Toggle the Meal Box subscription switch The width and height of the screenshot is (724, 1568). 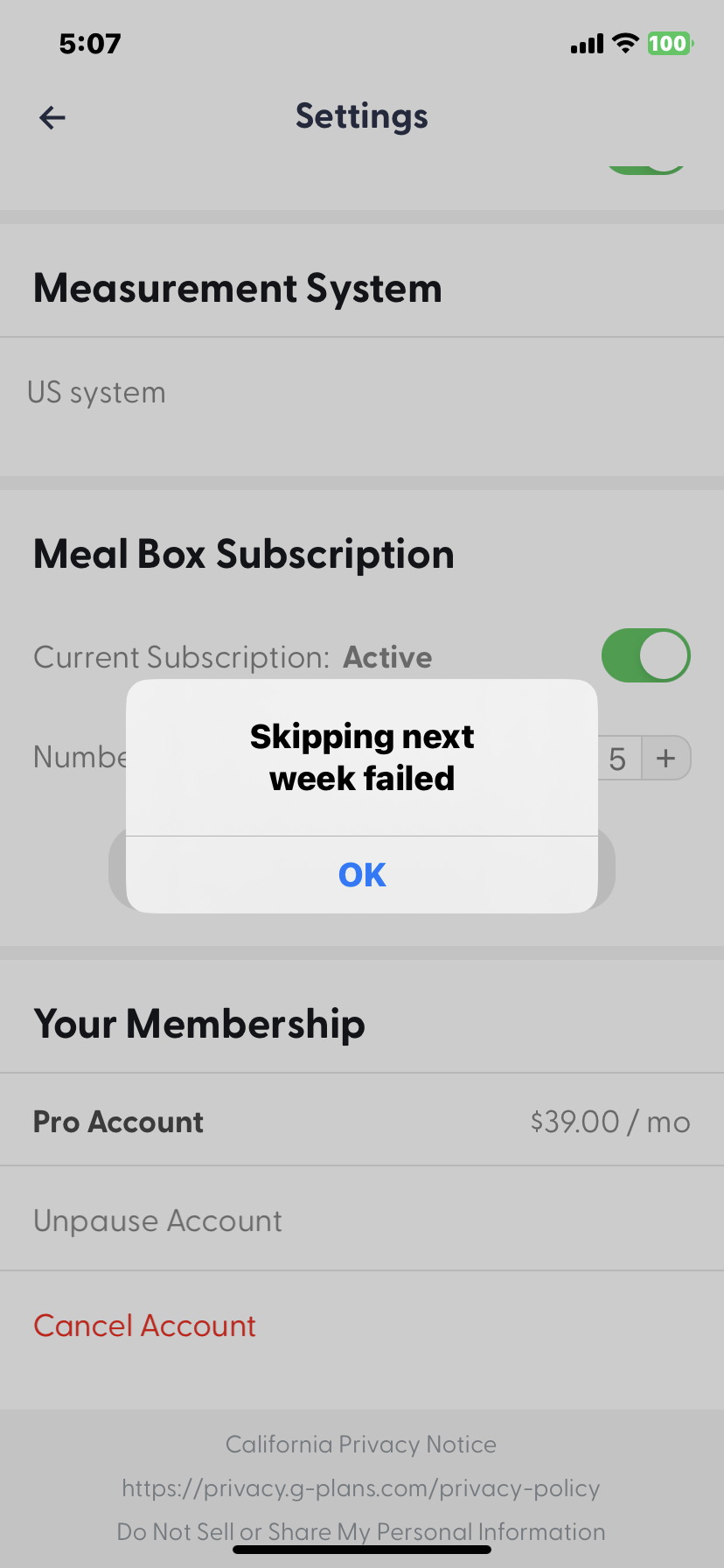645,655
